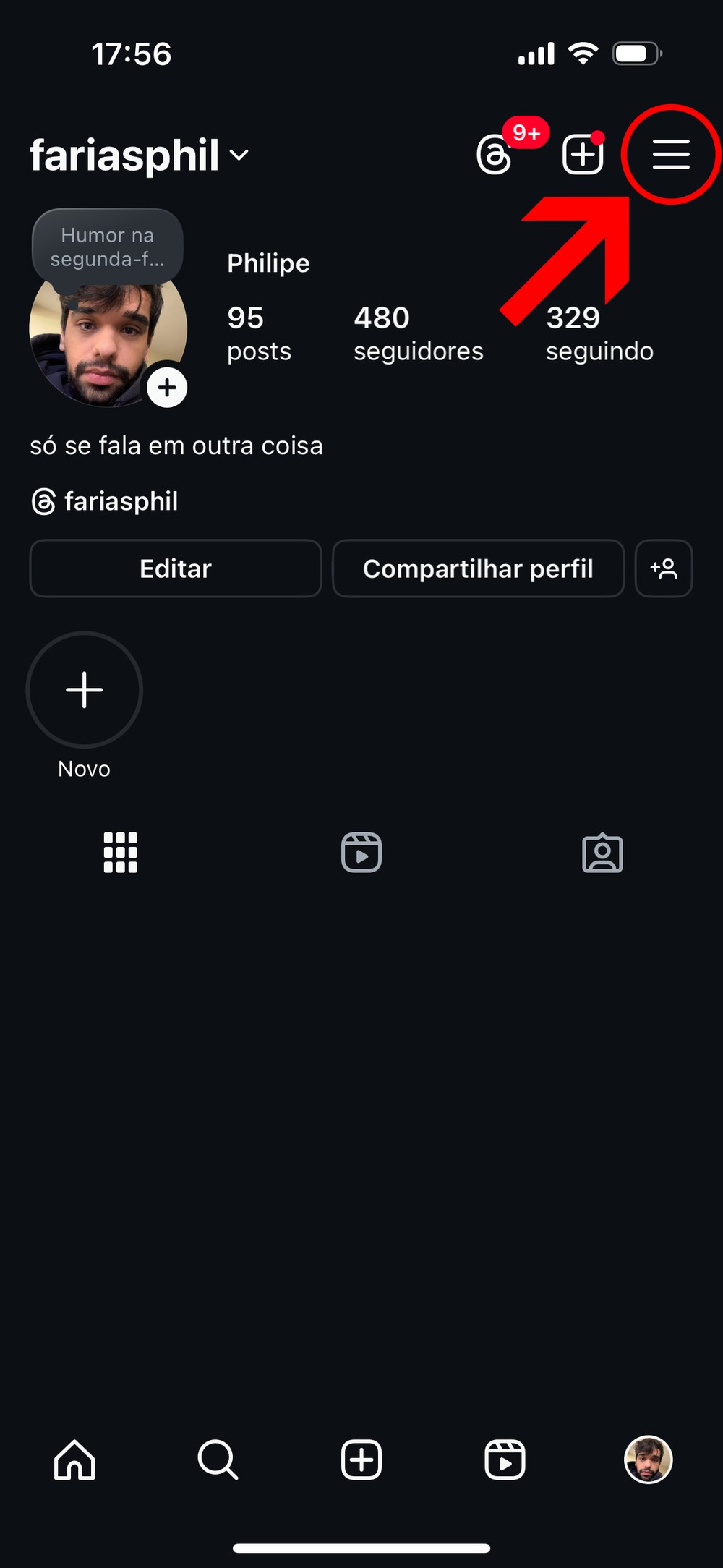
Task: View 329 seguindo list
Action: (x=599, y=333)
